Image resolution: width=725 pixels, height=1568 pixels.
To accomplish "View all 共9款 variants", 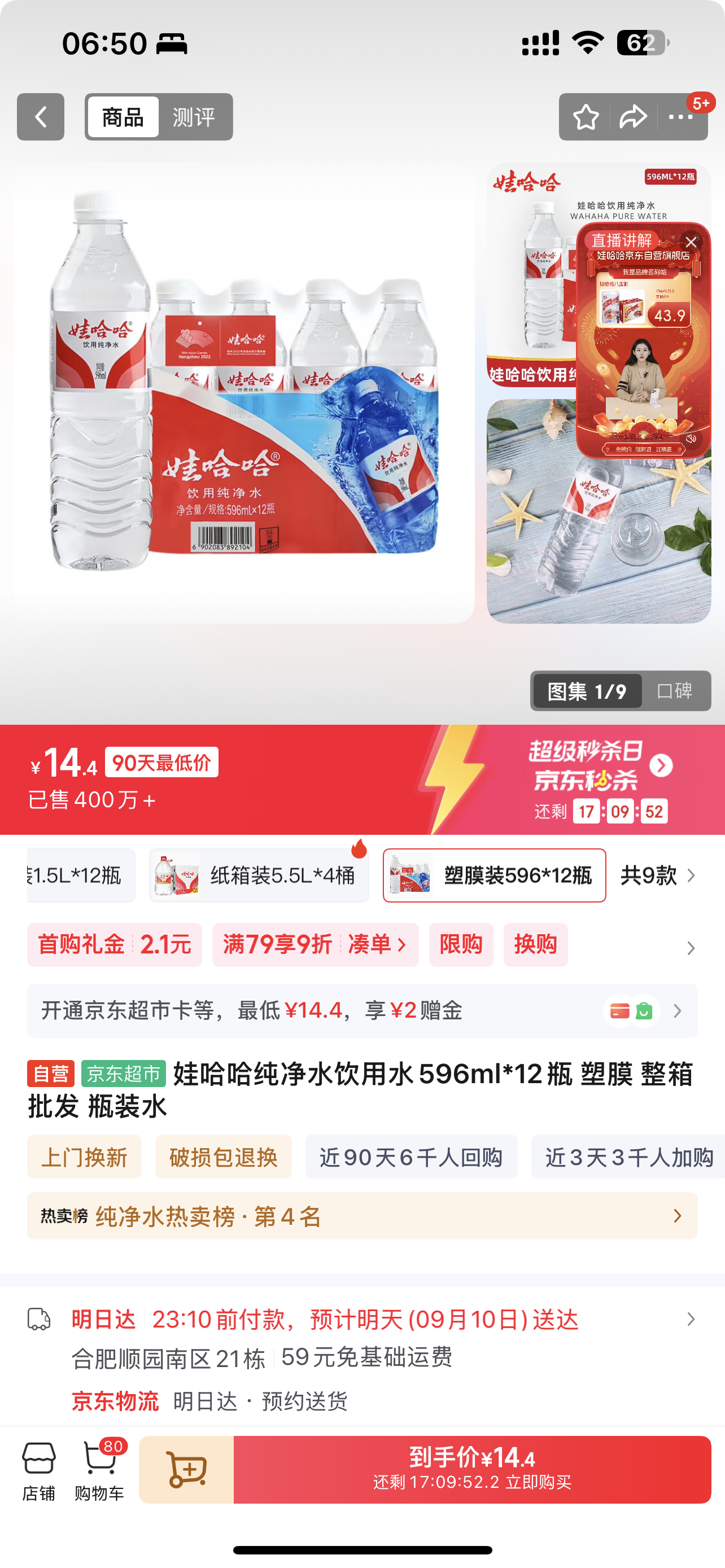I will (x=657, y=875).
